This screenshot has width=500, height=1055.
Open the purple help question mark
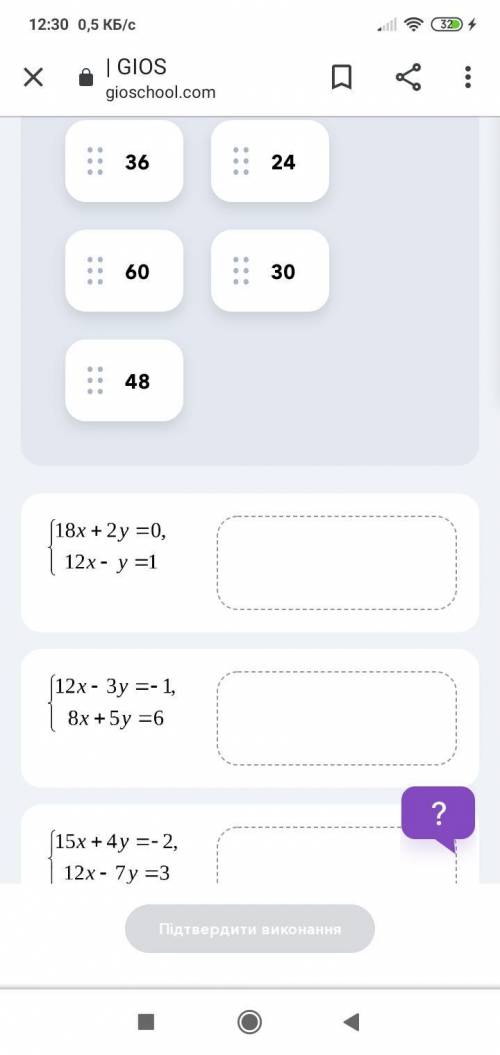[438, 814]
